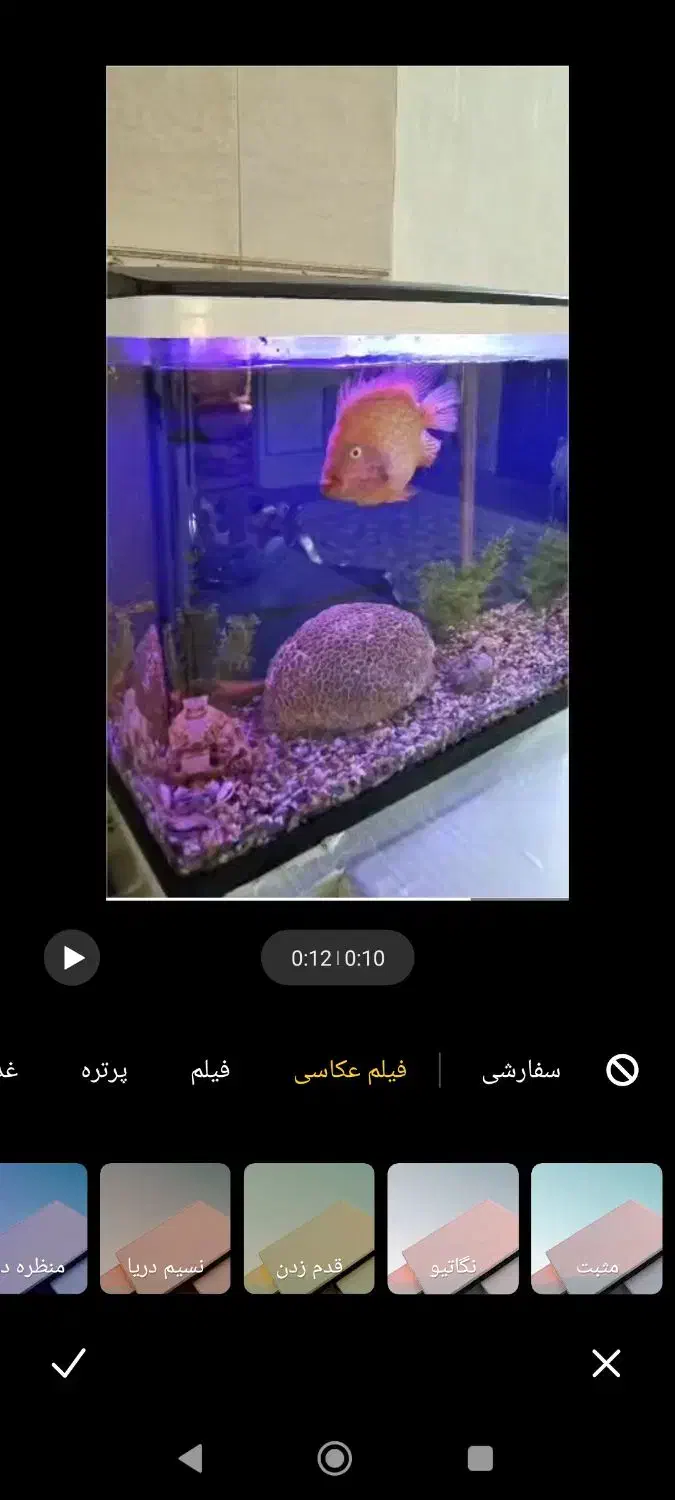
Task: Cancel filter editing with the X
Action: click(x=606, y=1363)
